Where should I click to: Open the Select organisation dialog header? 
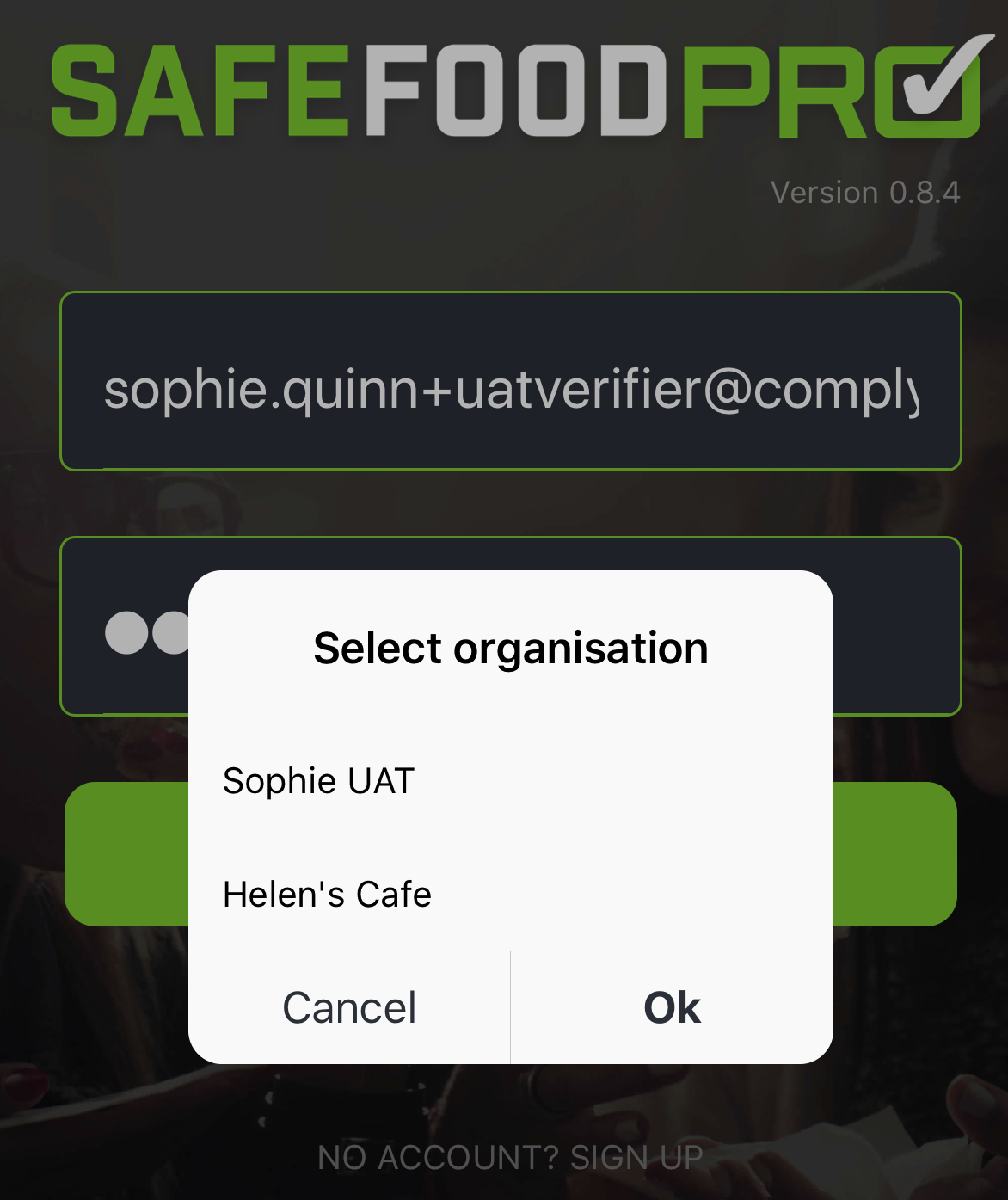coord(510,648)
